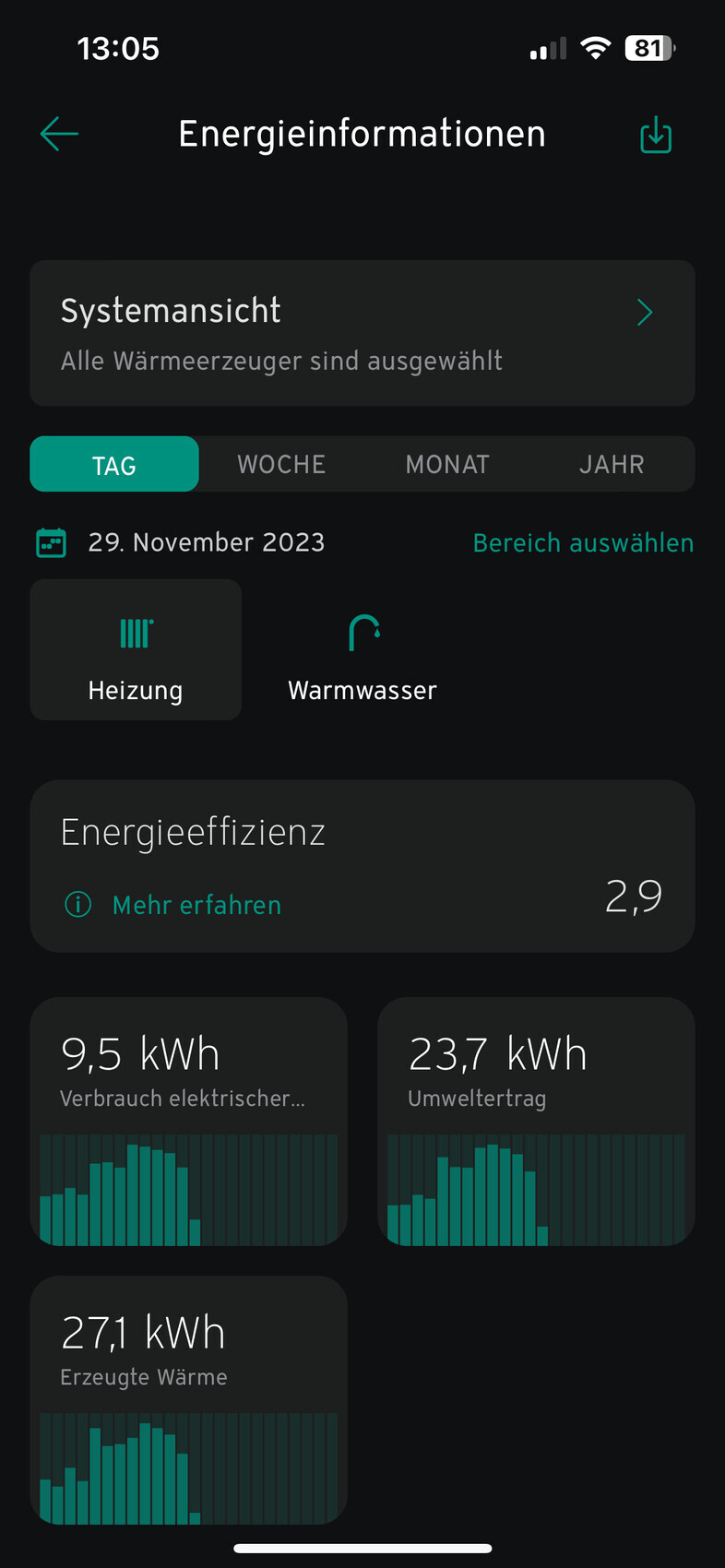Download the energy data report

655,135
